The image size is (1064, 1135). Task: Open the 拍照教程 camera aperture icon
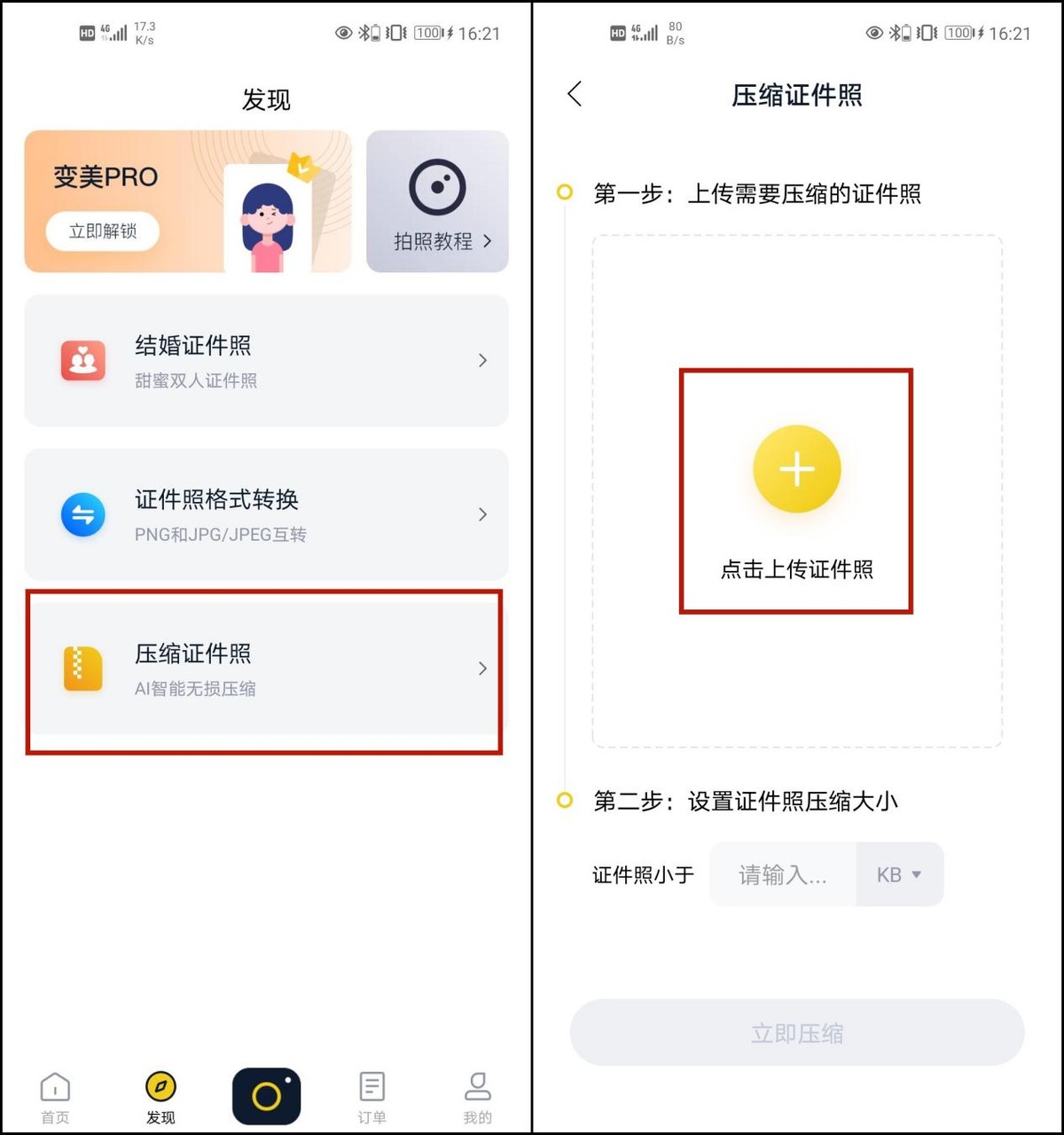(437, 188)
